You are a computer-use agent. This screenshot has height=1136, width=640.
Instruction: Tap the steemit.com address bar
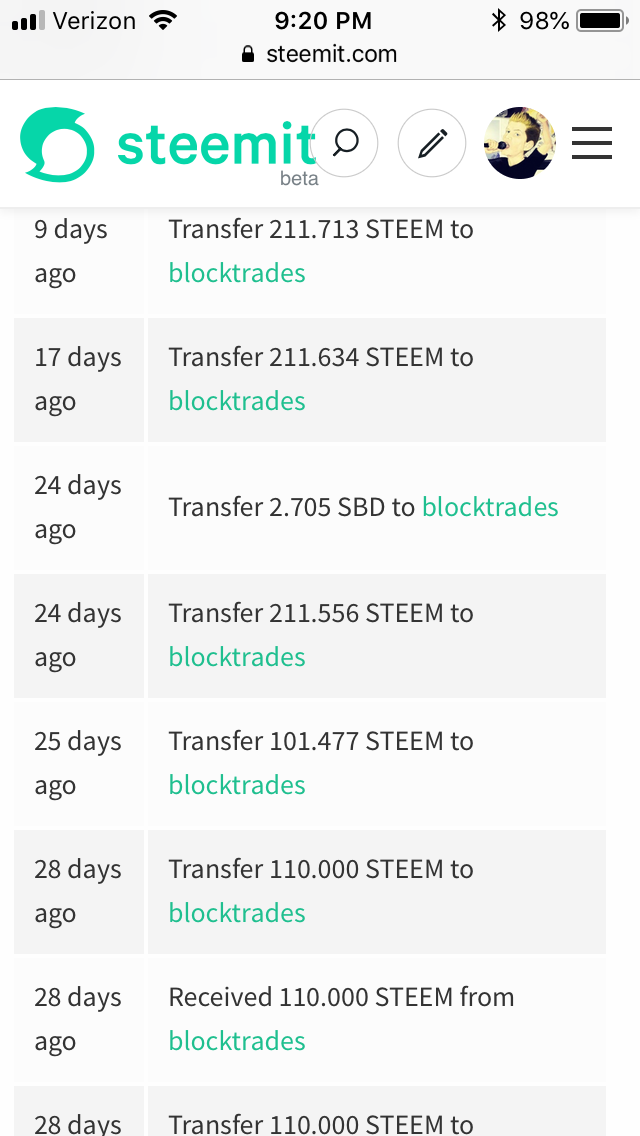tap(320, 54)
